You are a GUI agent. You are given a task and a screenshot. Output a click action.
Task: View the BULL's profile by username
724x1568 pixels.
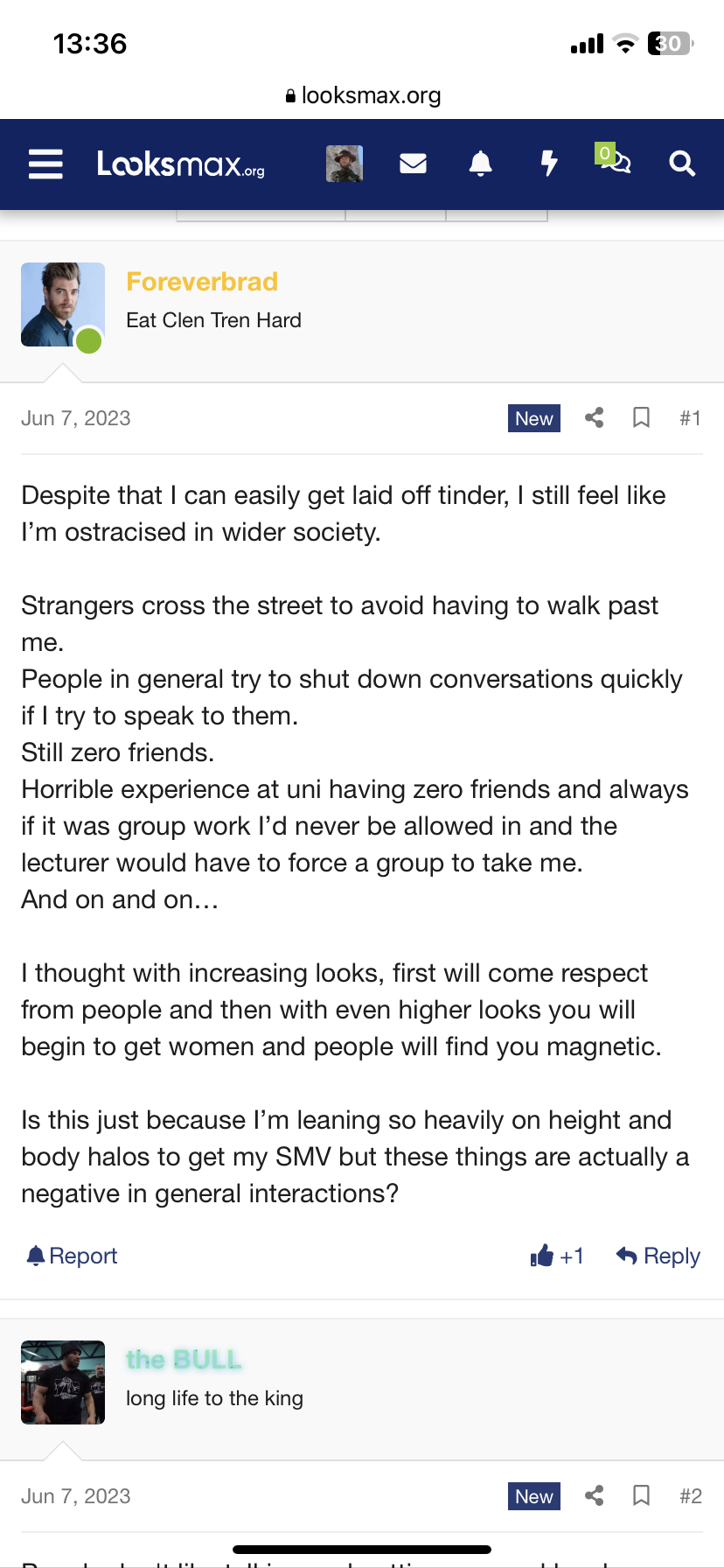click(x=184, y=1360)
